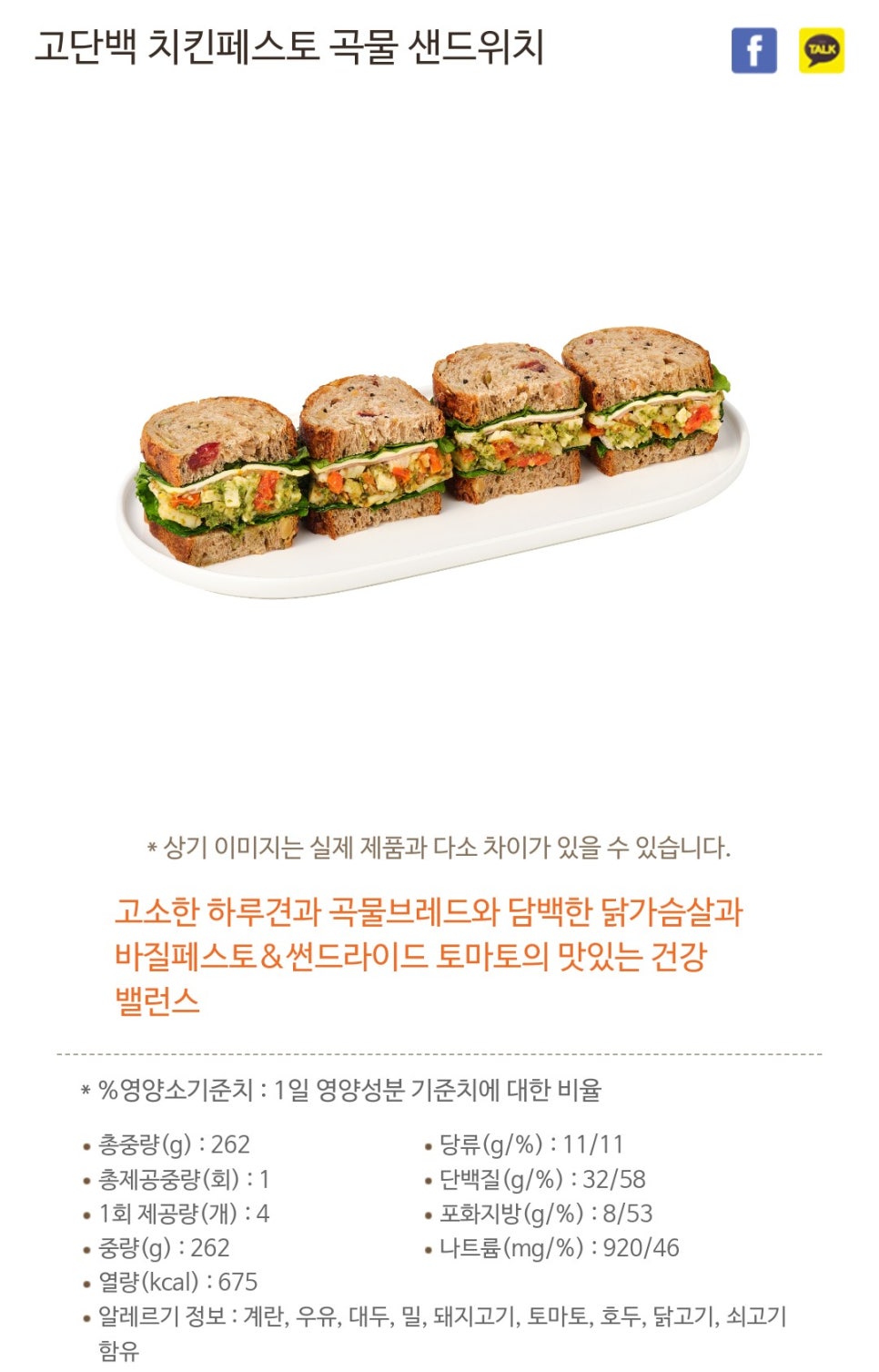Share this sandwich via KakaoTalk

(x=821, y=50)
